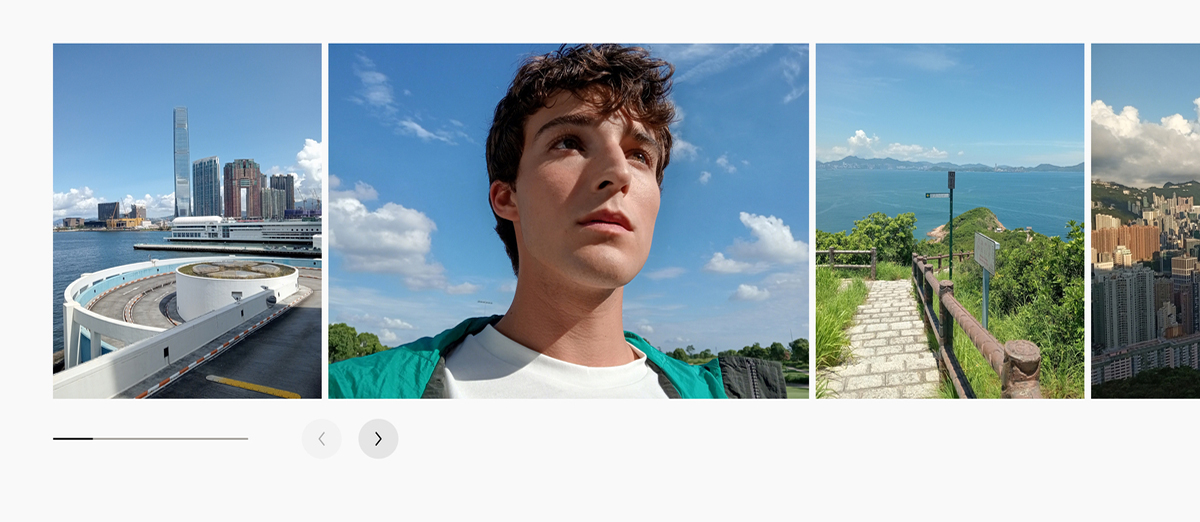The width and height of the screenshot is (1200, 522).
Task: Open the harbor skyscraper photo
Action: coord(187,221)
